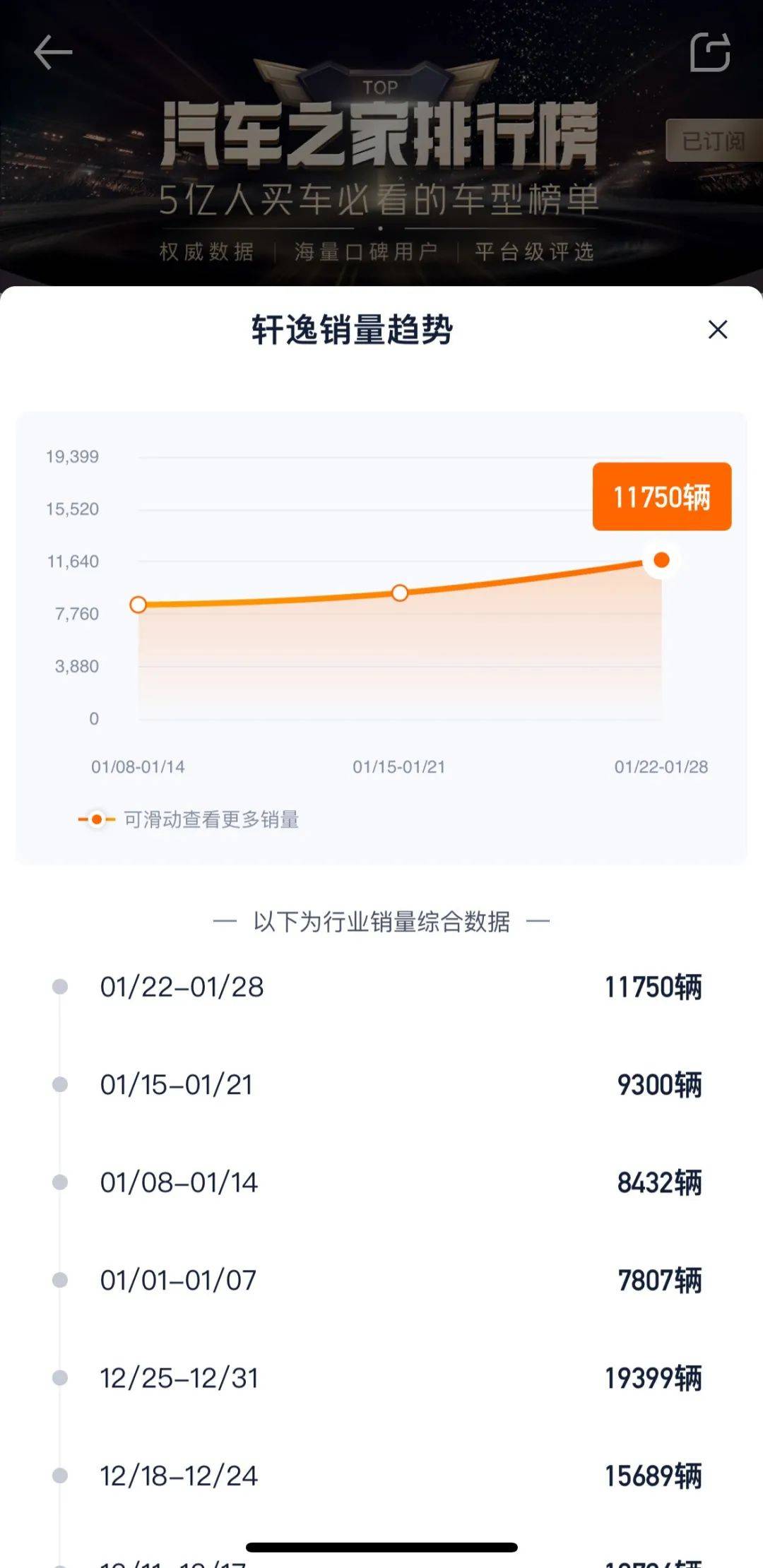Share this ranking page

pyautogui.click(x=710, y=52)
